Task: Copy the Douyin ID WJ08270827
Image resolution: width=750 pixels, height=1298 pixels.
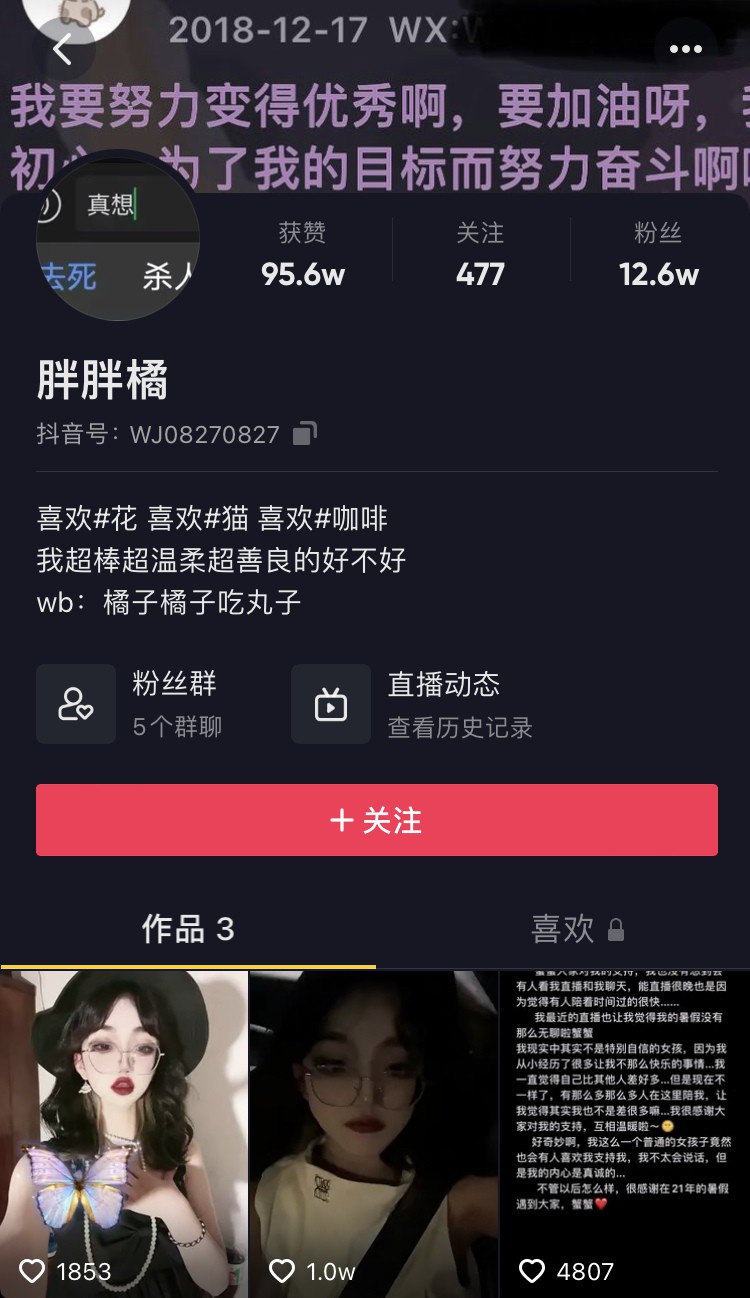Action: coord(305,434)
